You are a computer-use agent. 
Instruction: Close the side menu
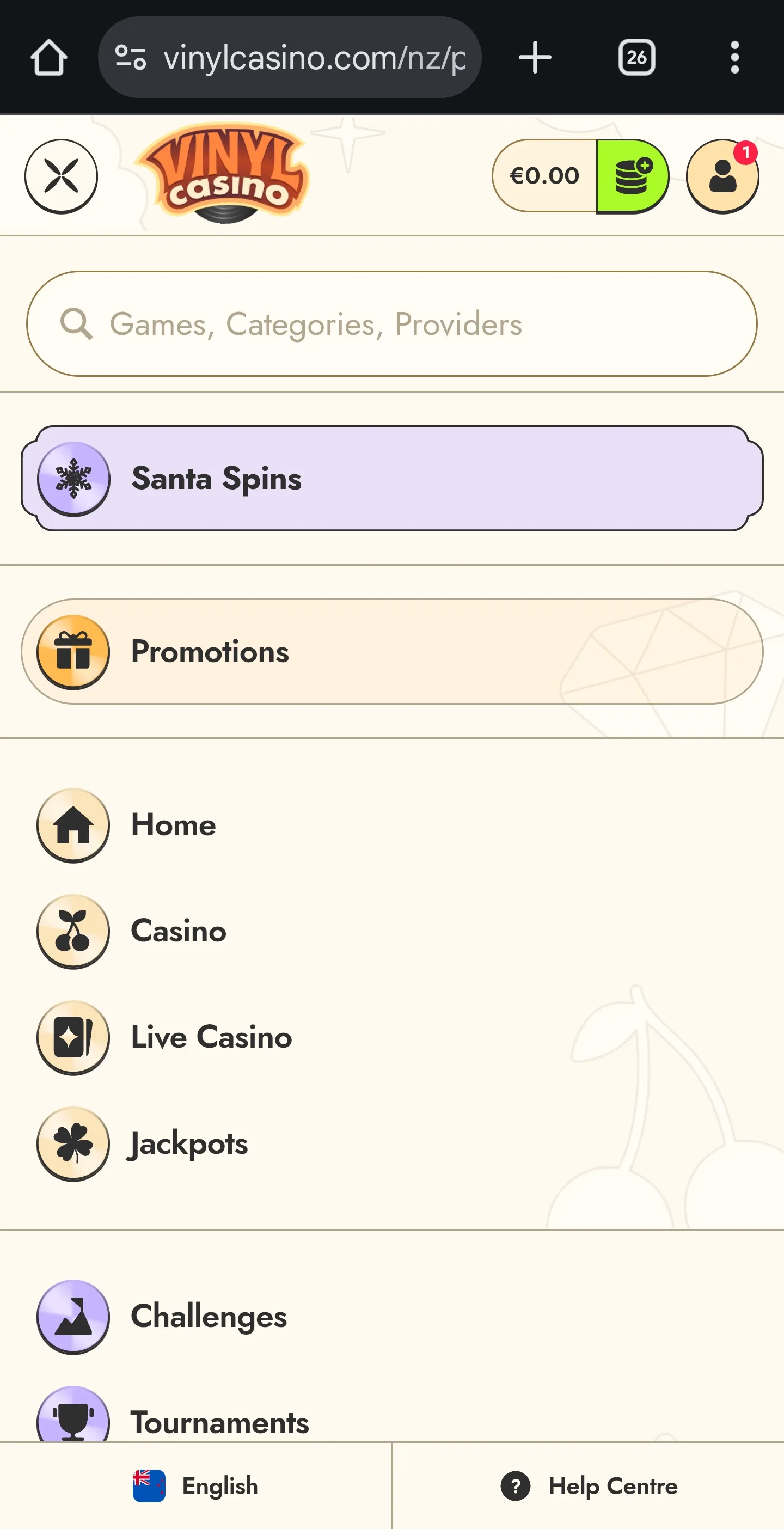pos(61,176)
